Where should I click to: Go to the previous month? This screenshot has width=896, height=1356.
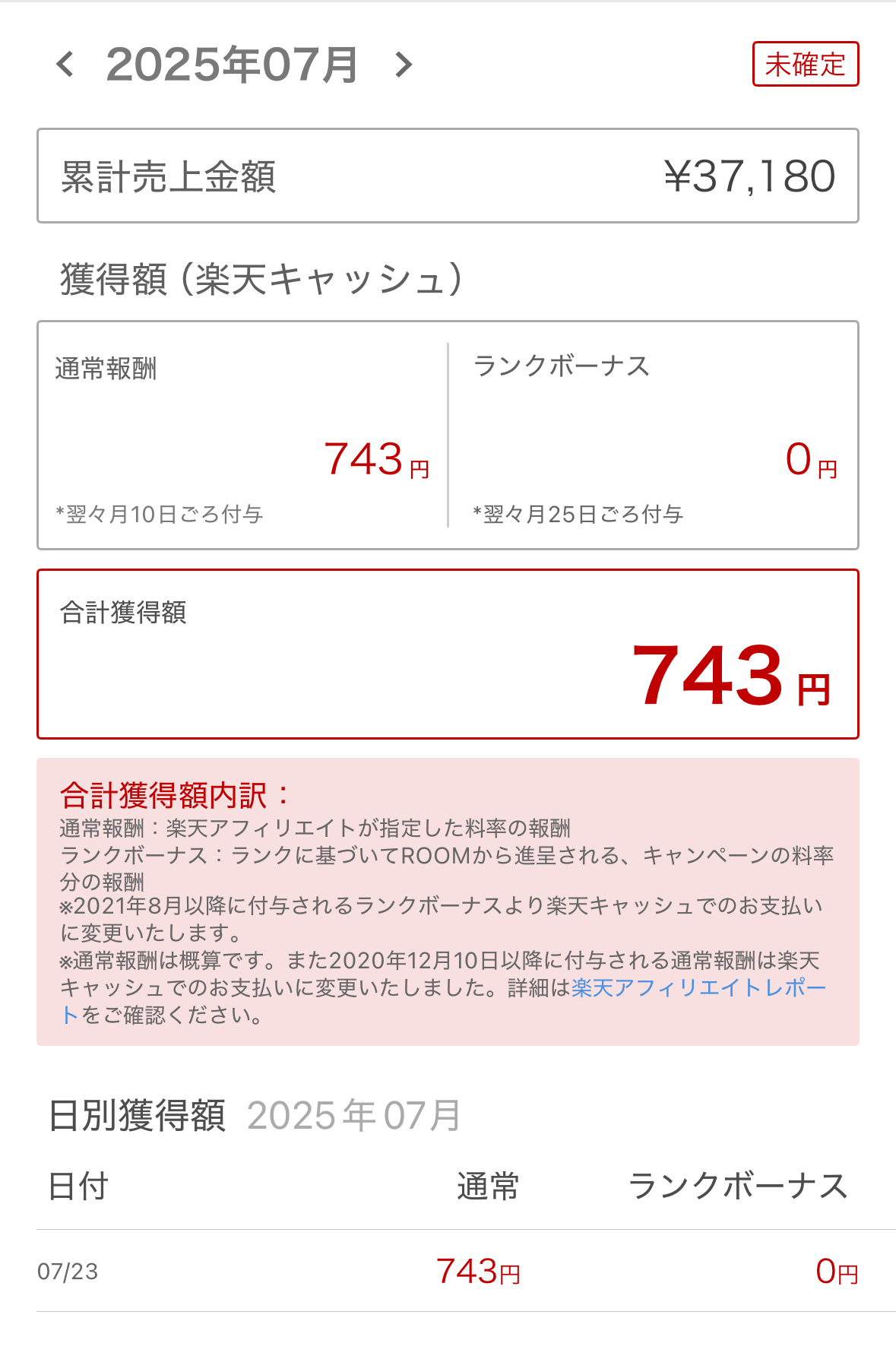tap(65, 65)
